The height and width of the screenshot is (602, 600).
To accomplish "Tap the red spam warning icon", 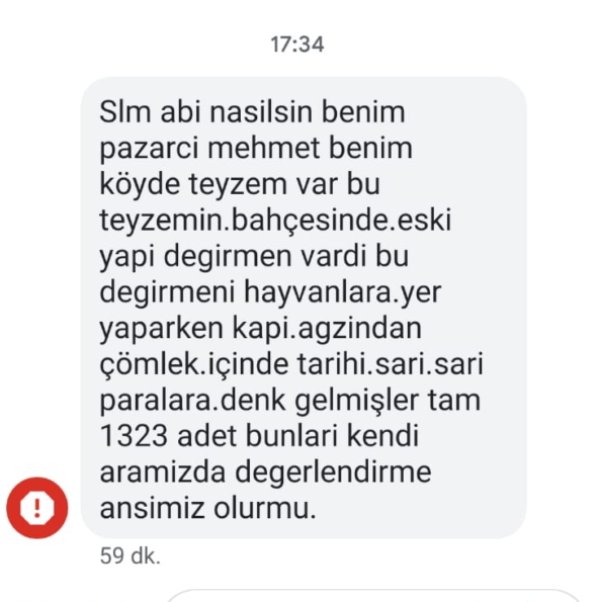I will (x=38, y=509).
